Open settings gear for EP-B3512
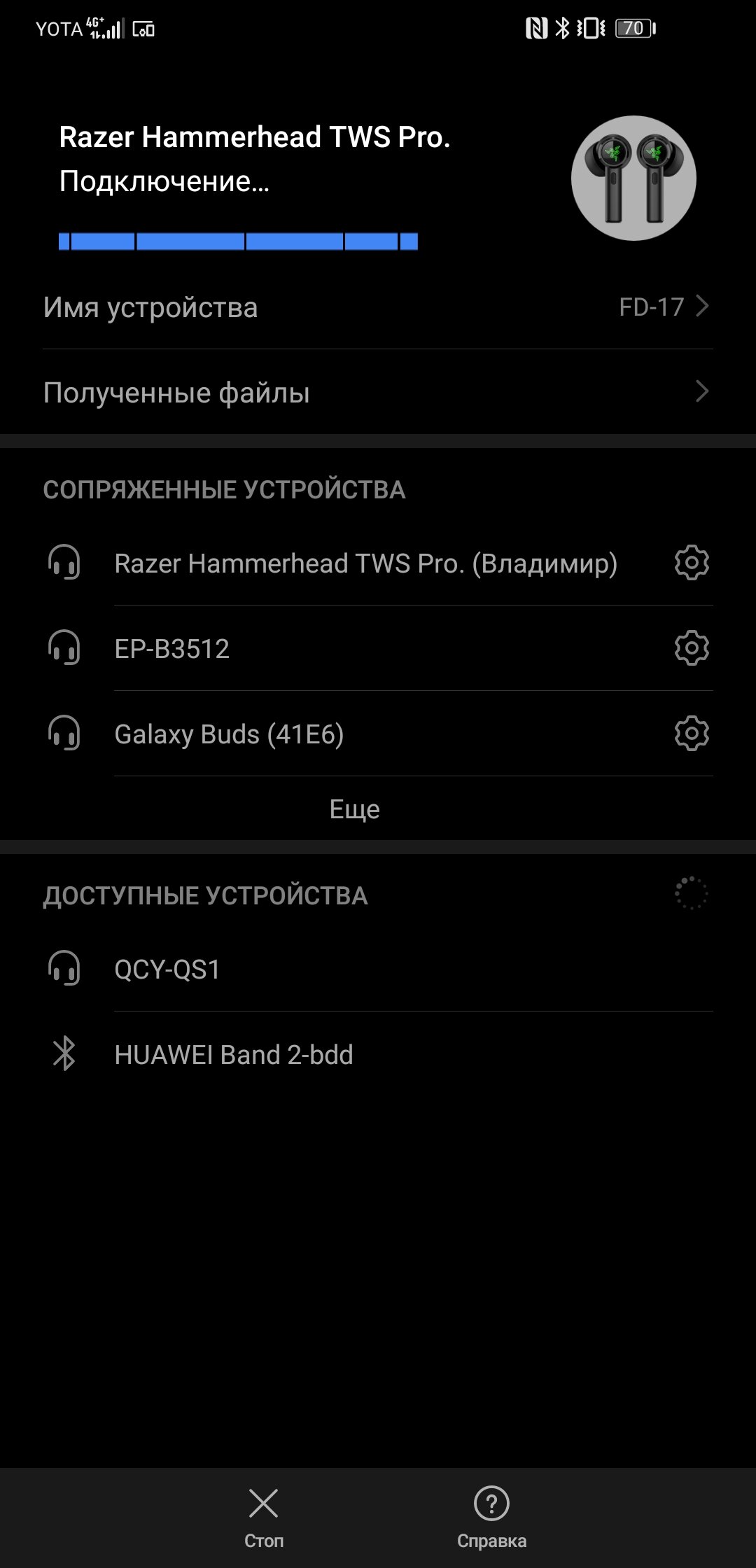 (x=692, y=648)
